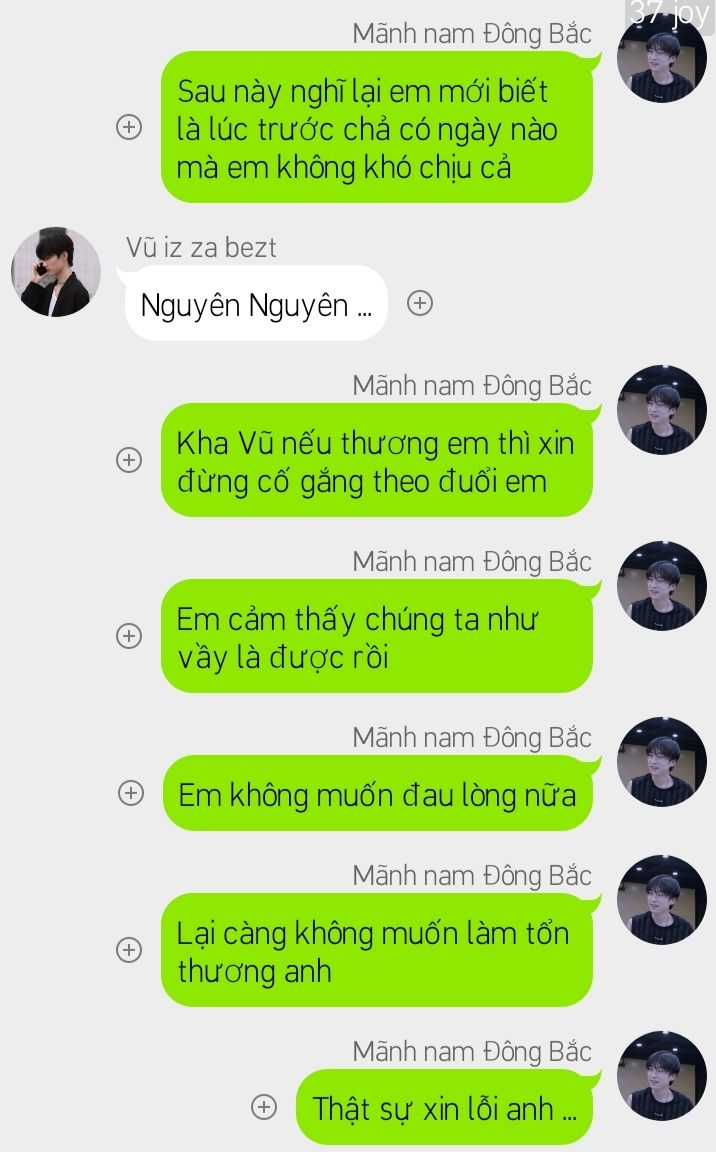Open Vũ iz za bezt's profile avatar
The width and height of the screenshot is (716, 1152).
[x=56, y=272]
